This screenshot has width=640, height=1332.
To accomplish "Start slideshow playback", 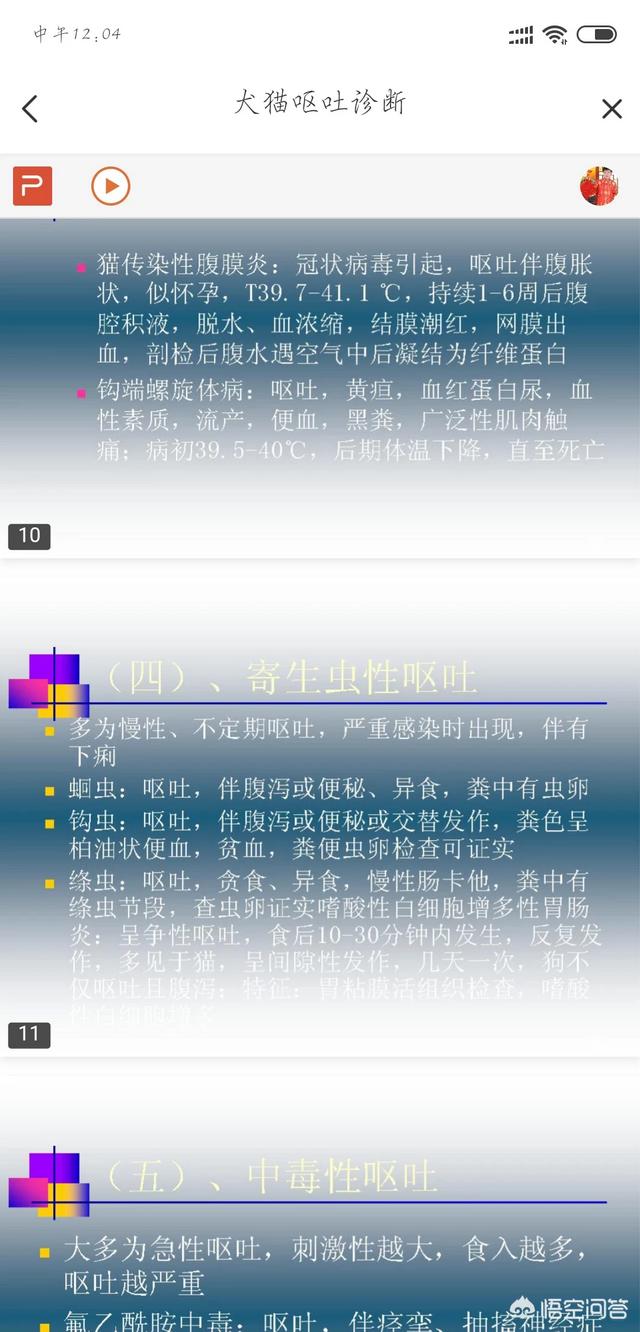I will (x=111, y=187).
